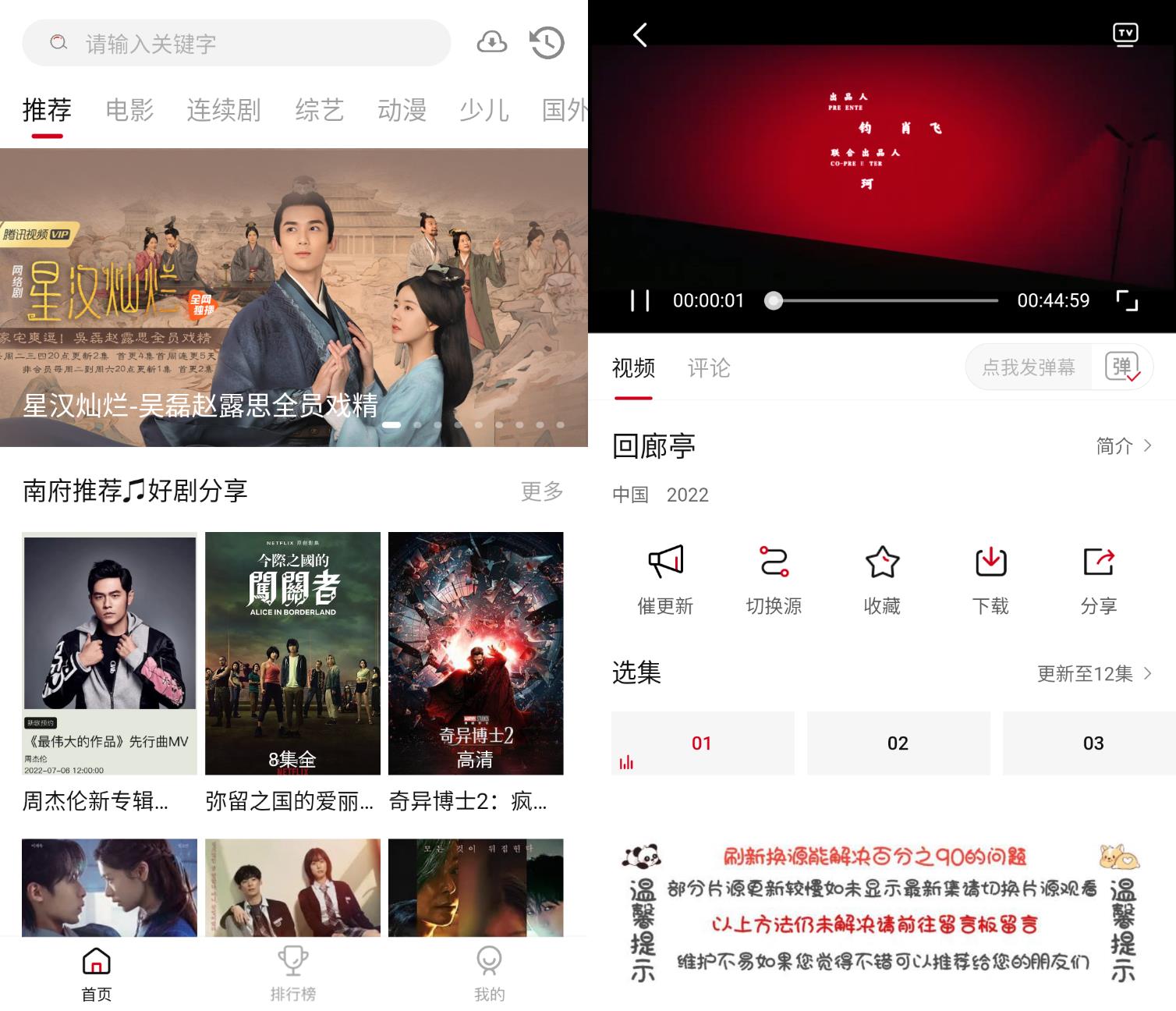Switch to the 评论 tab

pos(709,367)
